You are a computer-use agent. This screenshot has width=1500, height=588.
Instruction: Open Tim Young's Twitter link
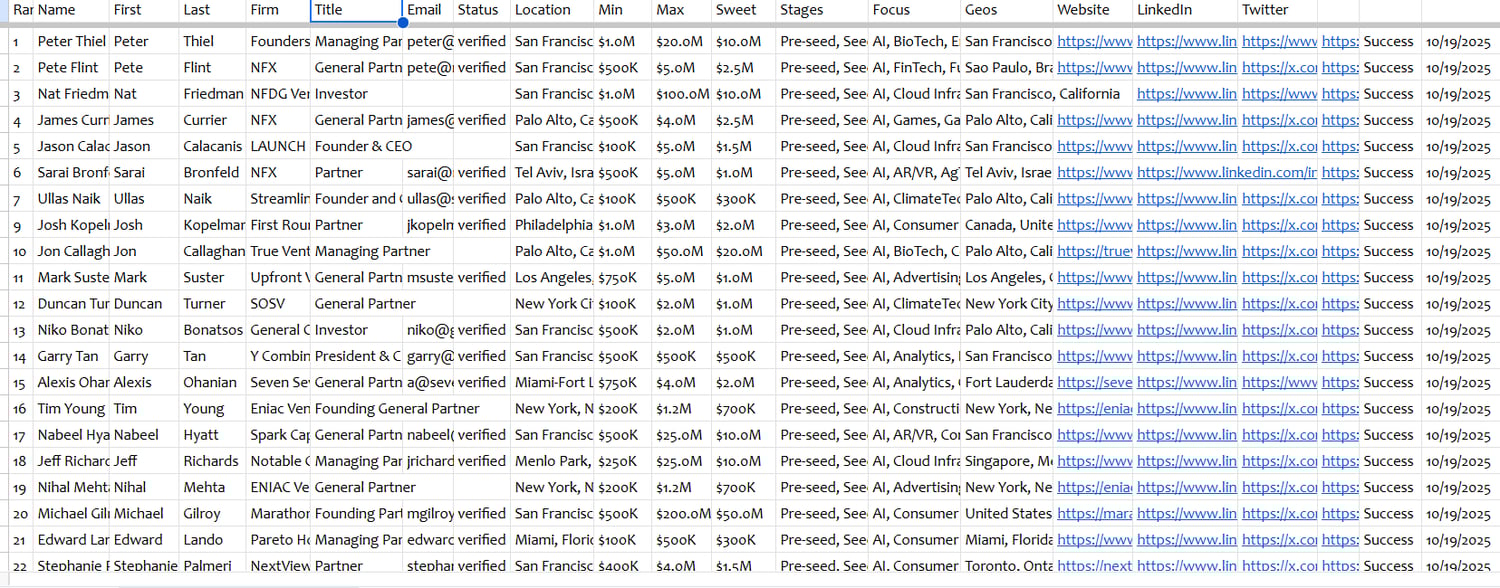(1279, 409)
